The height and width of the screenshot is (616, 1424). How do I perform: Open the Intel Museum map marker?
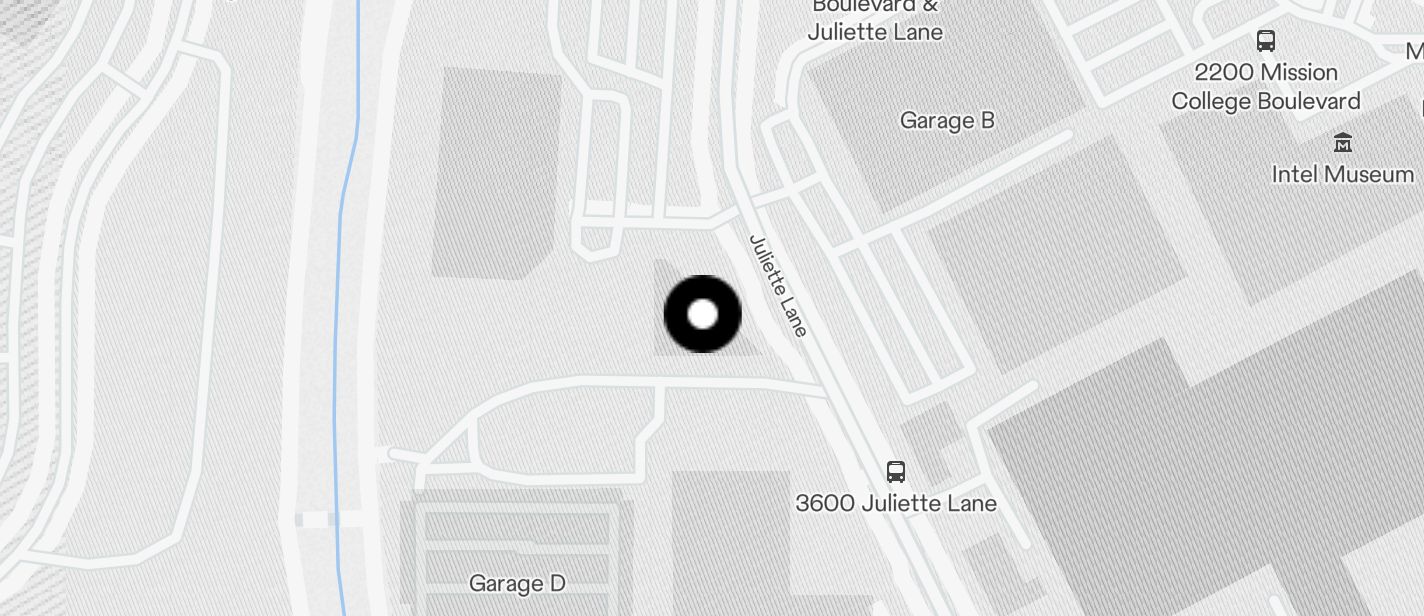1343,143
